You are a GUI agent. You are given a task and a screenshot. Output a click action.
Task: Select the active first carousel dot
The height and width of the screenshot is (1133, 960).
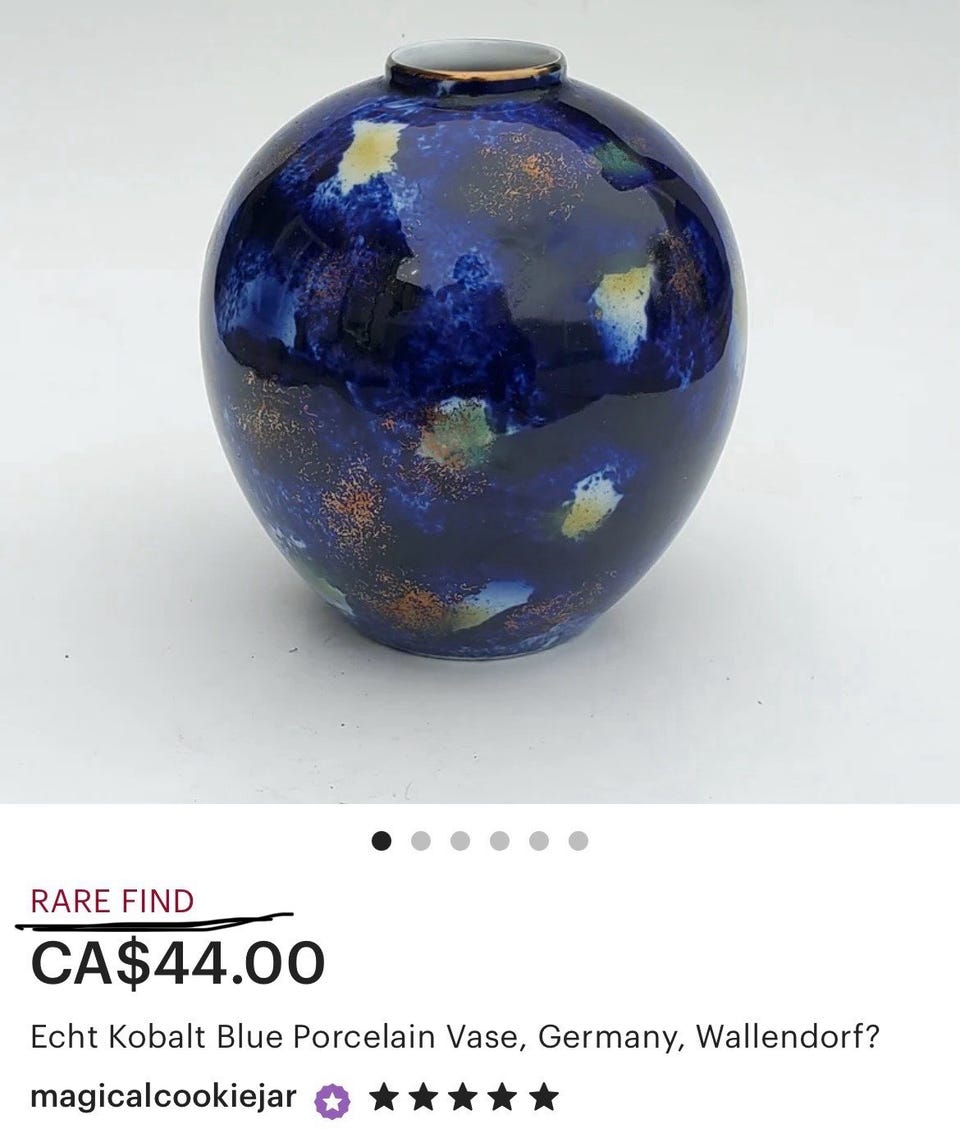point(380,843)
